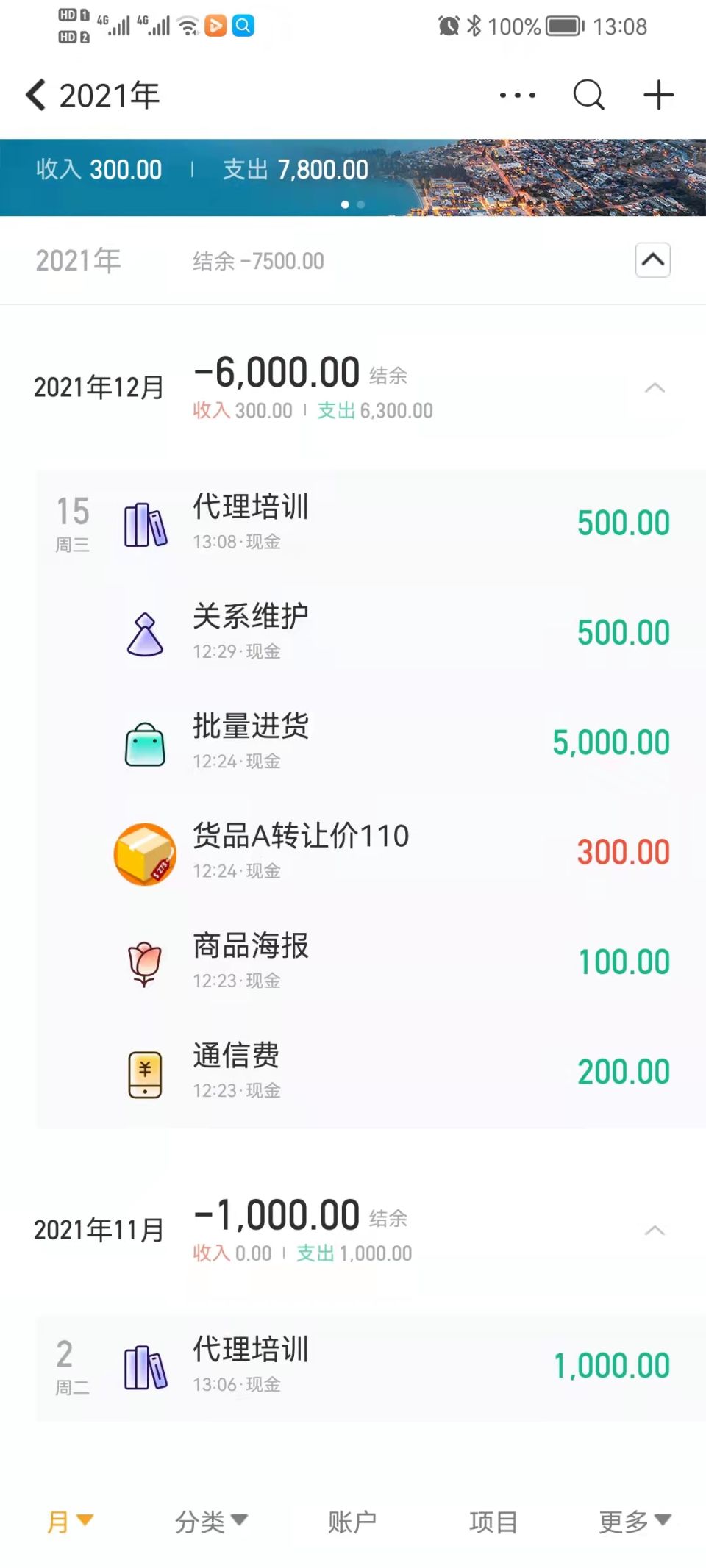The image size is (706, 1568).
Task: Open the December 代理培训 500.00 entry
Action: pos(371,523)
